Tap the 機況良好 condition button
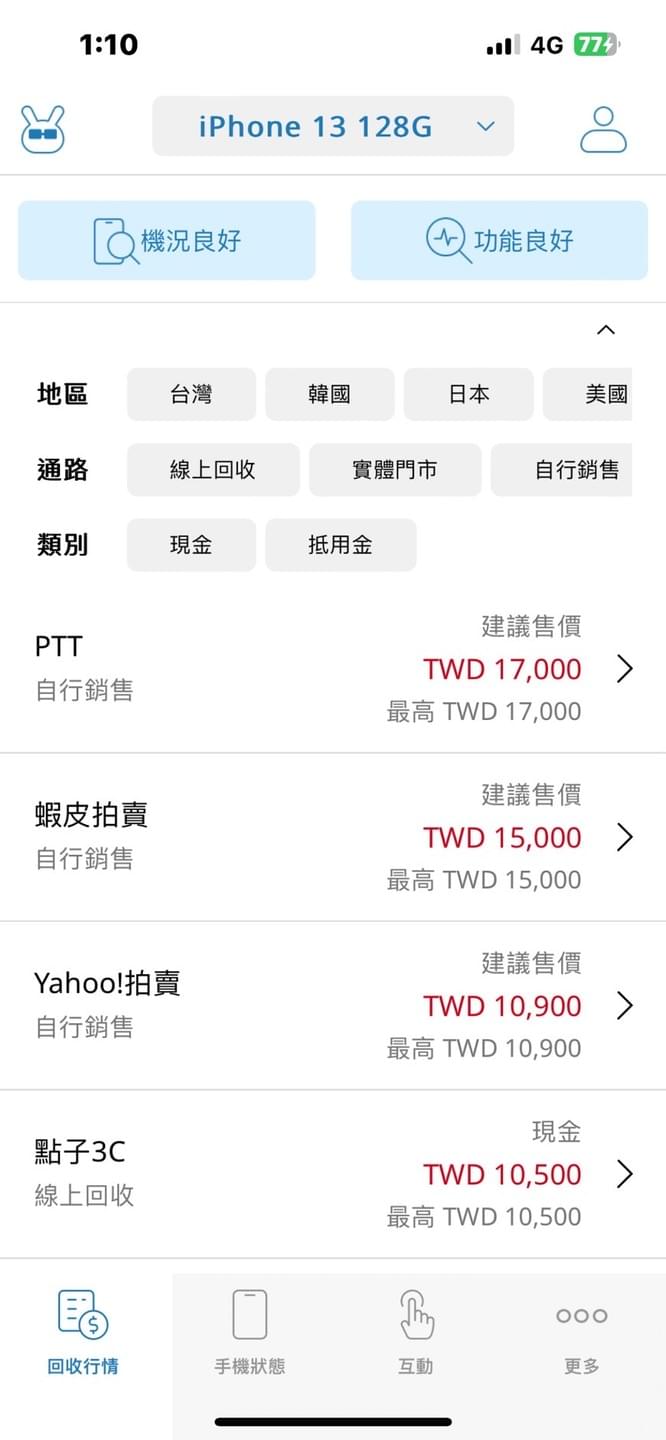 pos(167,241)
